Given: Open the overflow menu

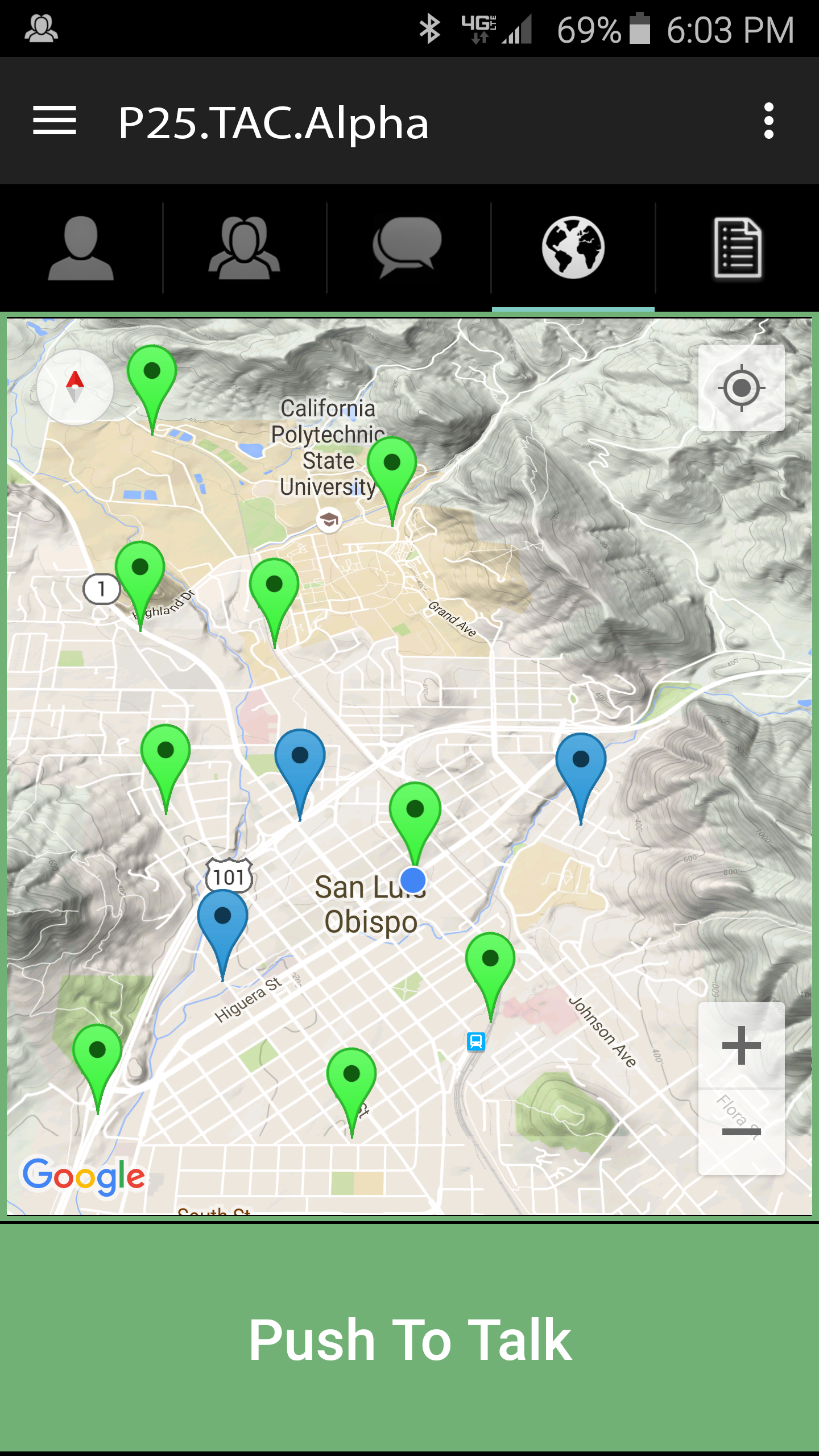Looking at the screenshot, I should coord(768,121).
